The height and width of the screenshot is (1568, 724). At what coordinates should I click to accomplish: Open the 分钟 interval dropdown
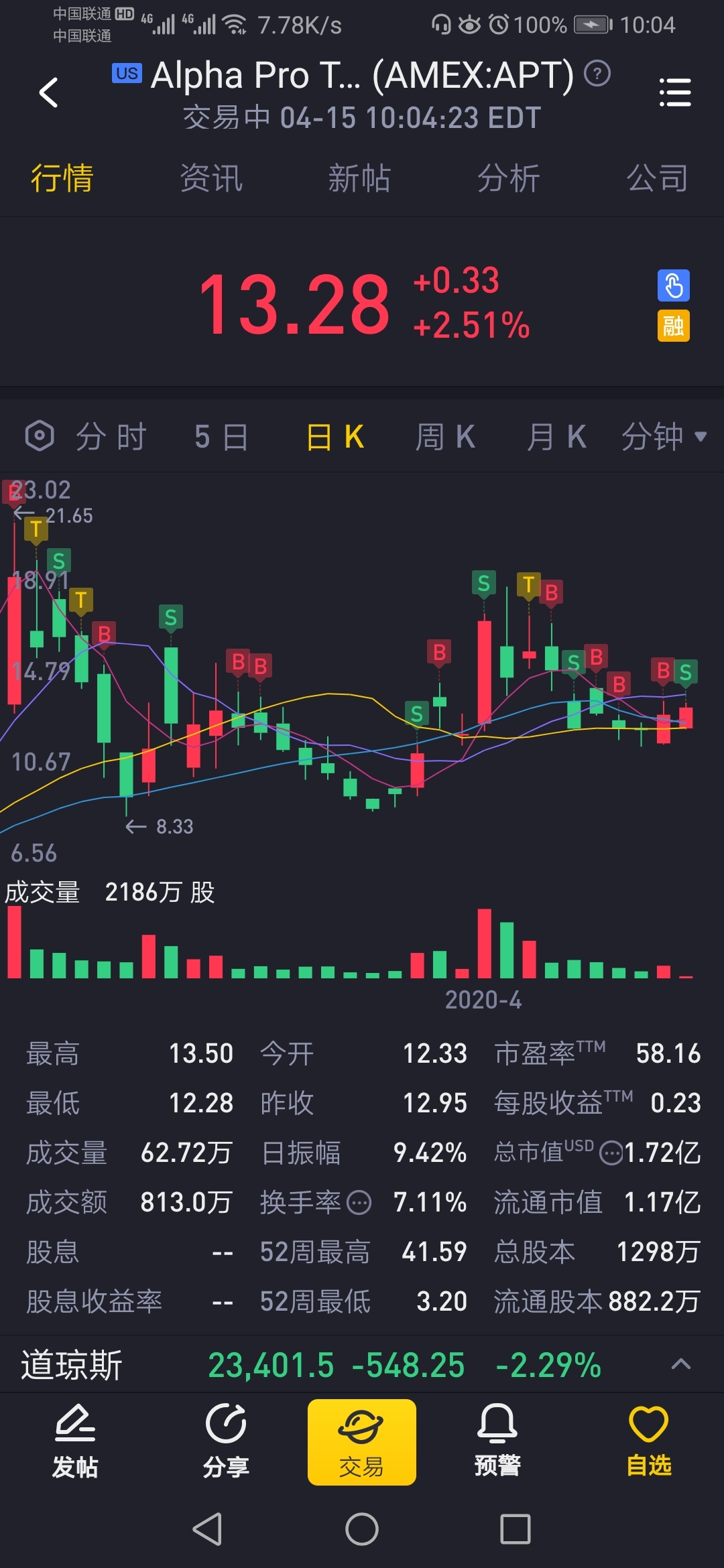[x=664, y=437]
